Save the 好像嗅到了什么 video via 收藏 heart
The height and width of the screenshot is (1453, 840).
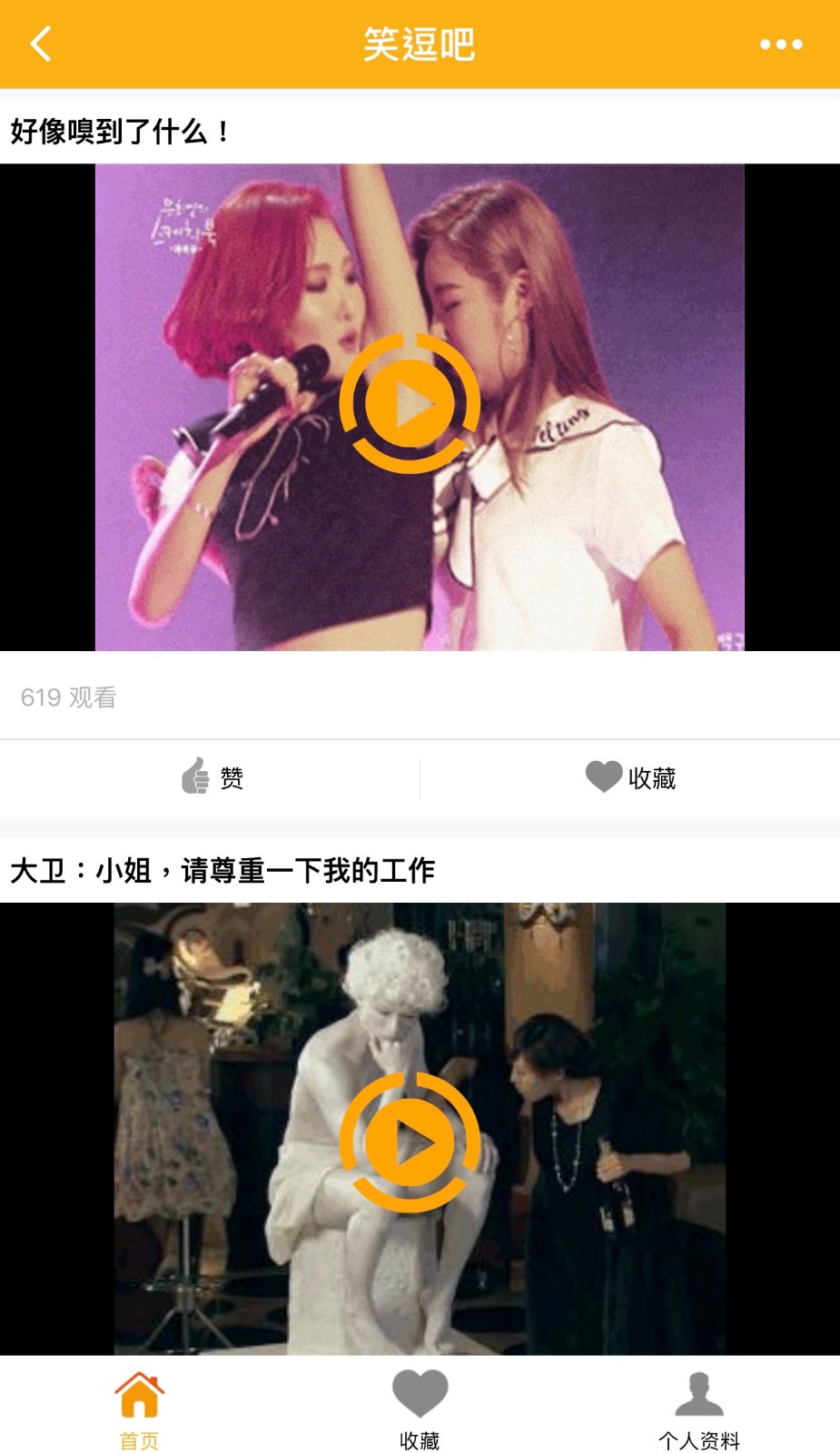tap(630, 777)
